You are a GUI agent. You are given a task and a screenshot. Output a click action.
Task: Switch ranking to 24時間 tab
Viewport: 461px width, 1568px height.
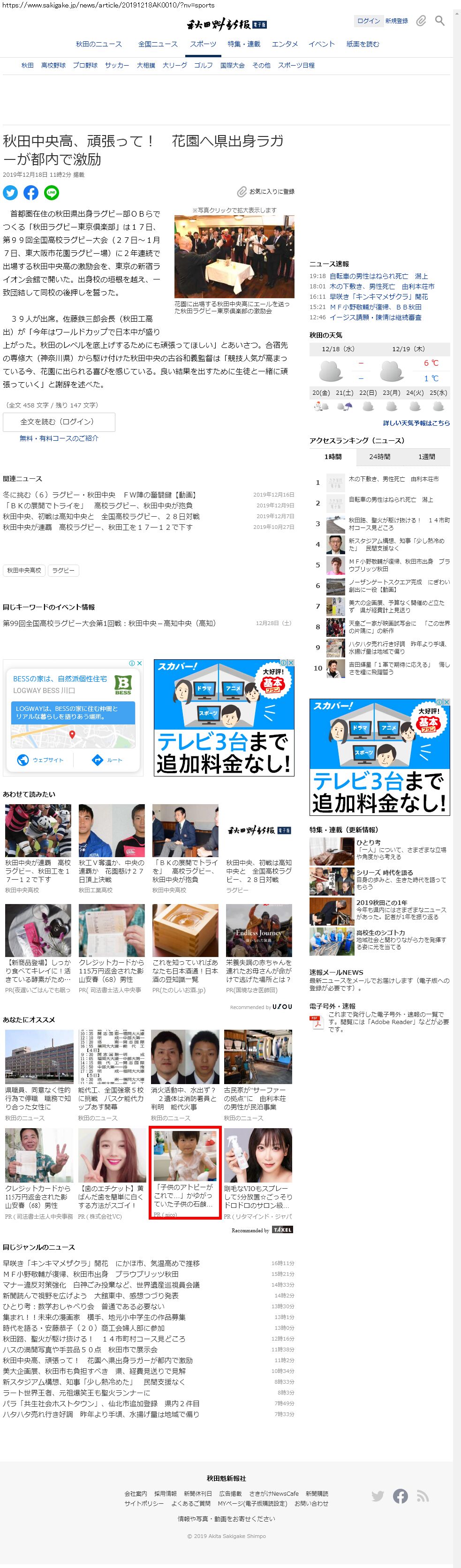[379, 457]
